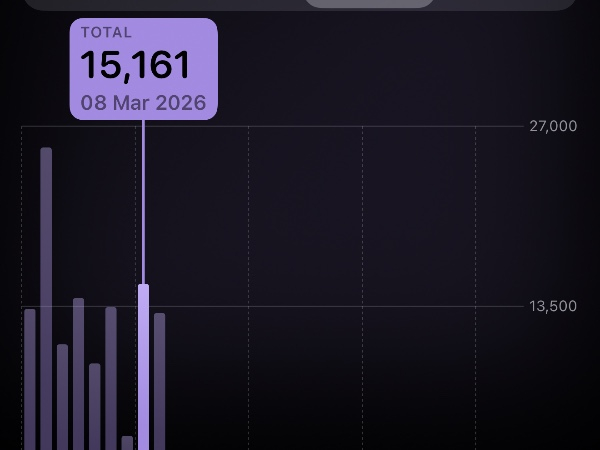Select the shortest bar in the chart
Screen dimensions: 600x450
point(127,443)
